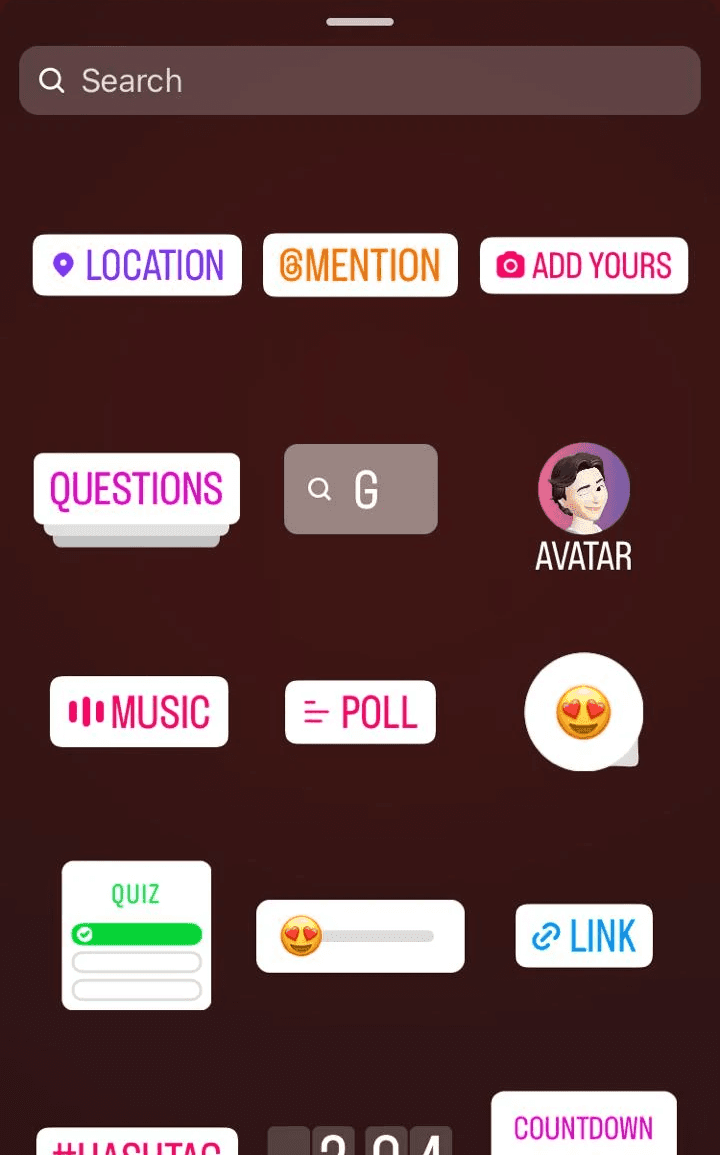Add the Hashtag sticker
Screen dimensions: 720x1155
(x=137, y=1142)
